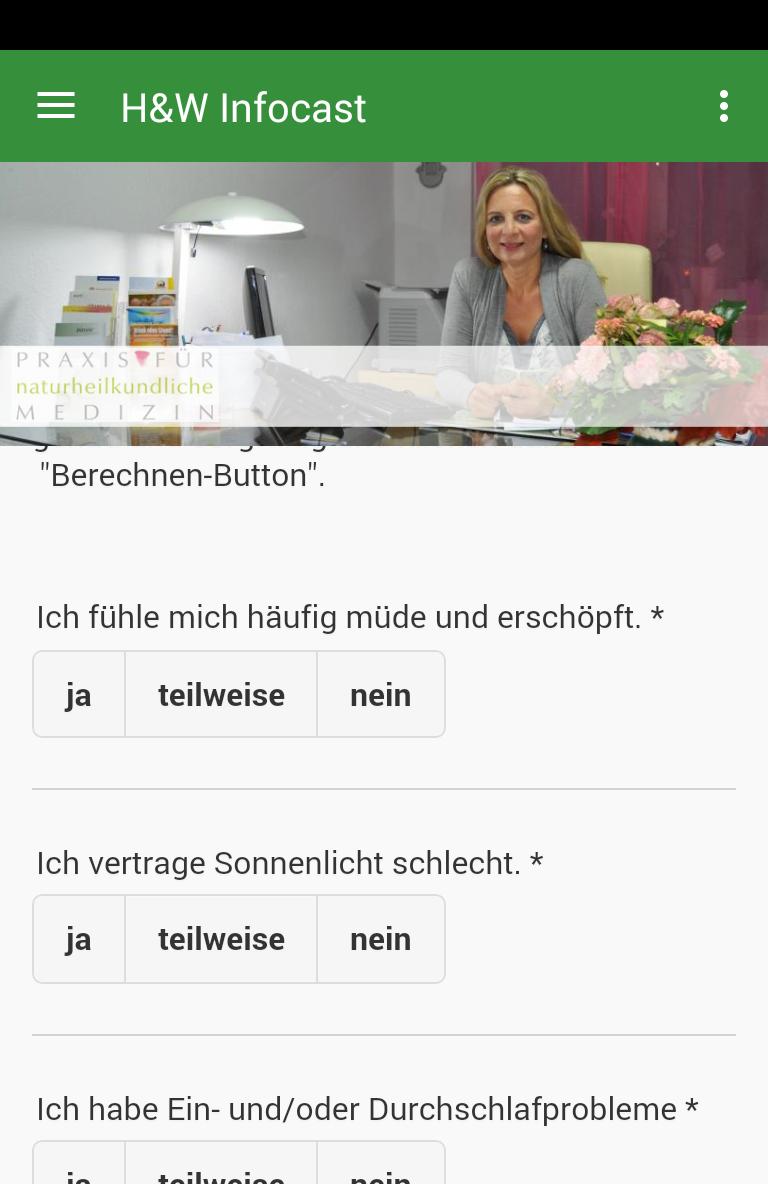Click the naturheilkundliche Medizin logo
The width and height of the screenshot is (768, 1184).
pos(113,385)
